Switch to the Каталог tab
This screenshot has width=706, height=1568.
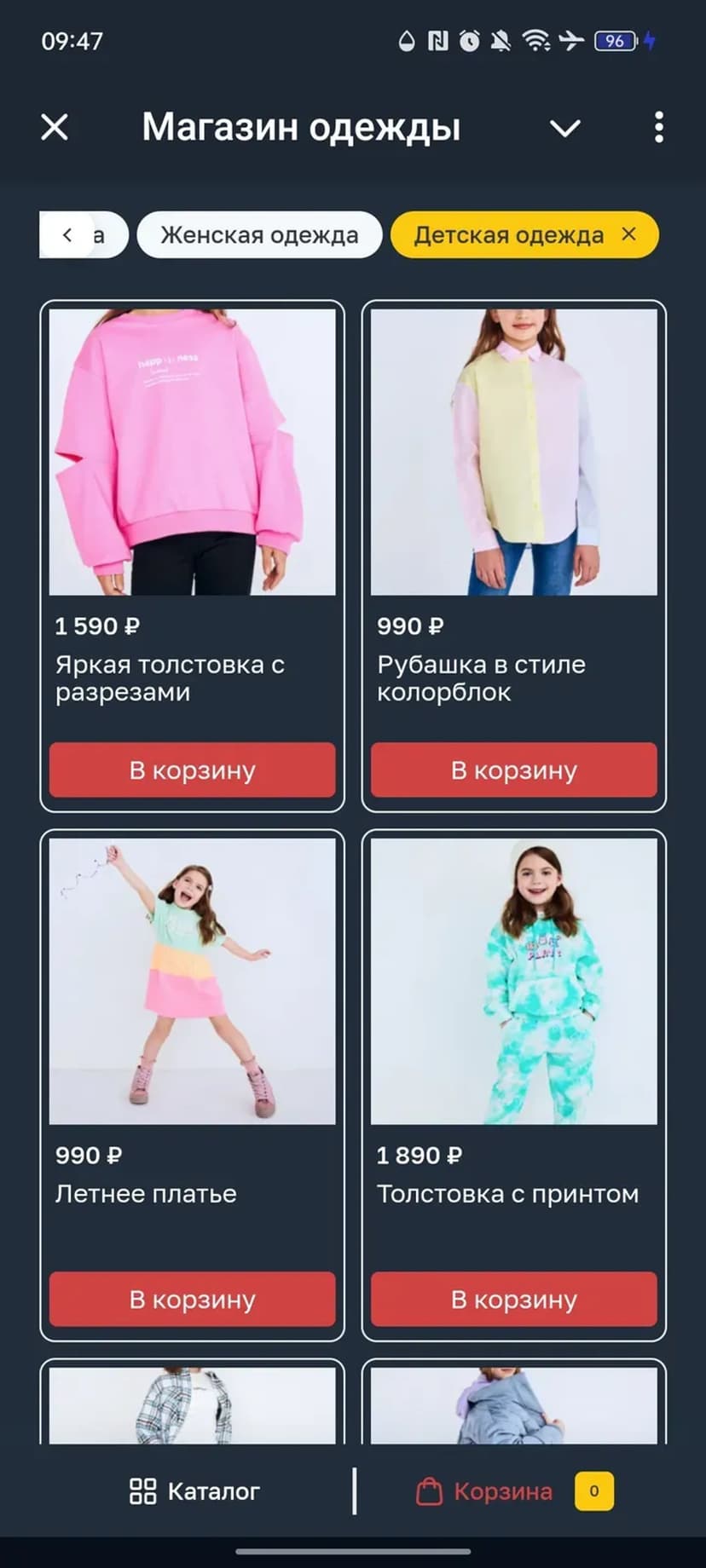[194, 1491]
